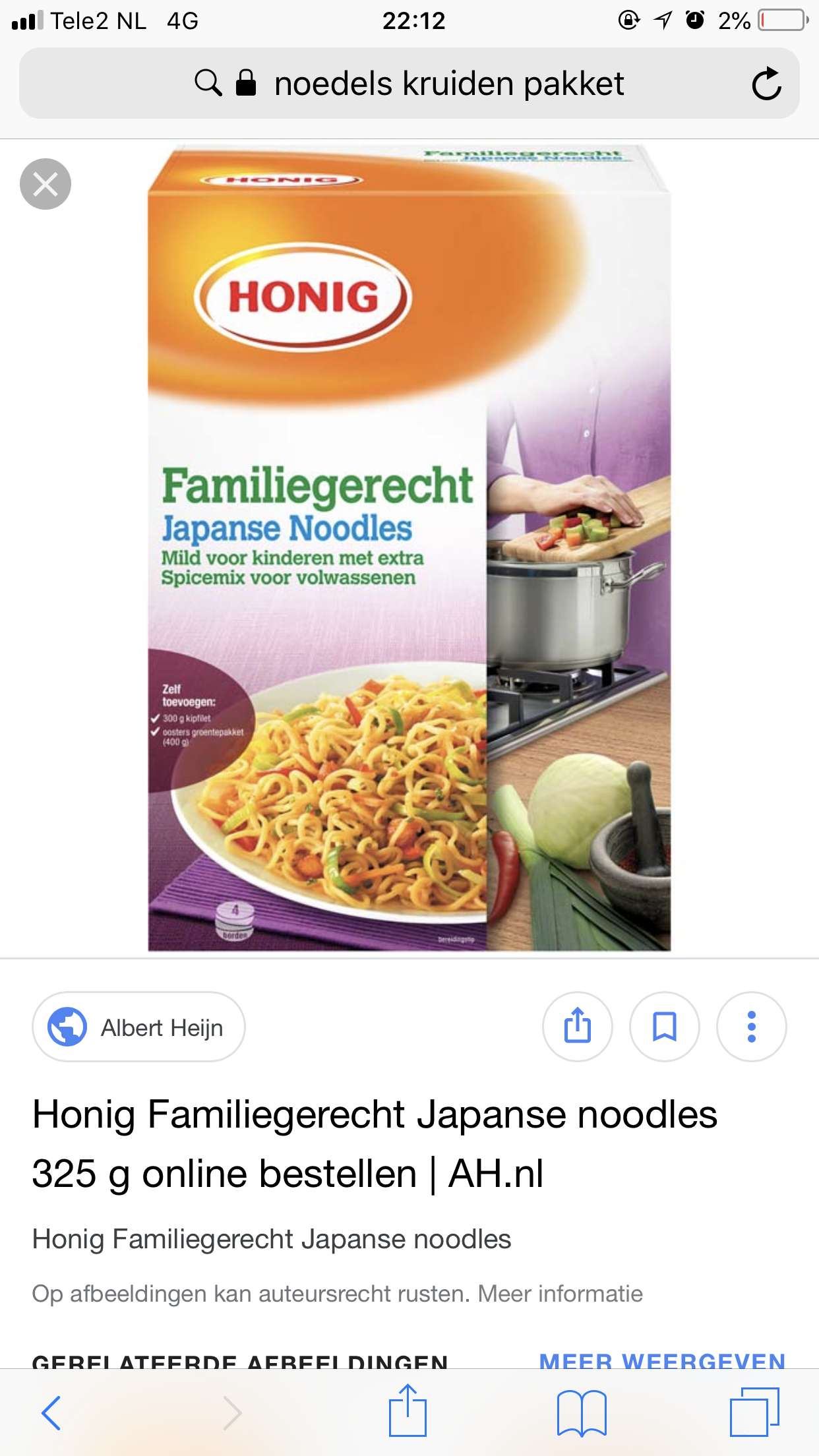Open Safari bookmarks
This screenshot has width=819, height=1456.
coord(582,1412)
